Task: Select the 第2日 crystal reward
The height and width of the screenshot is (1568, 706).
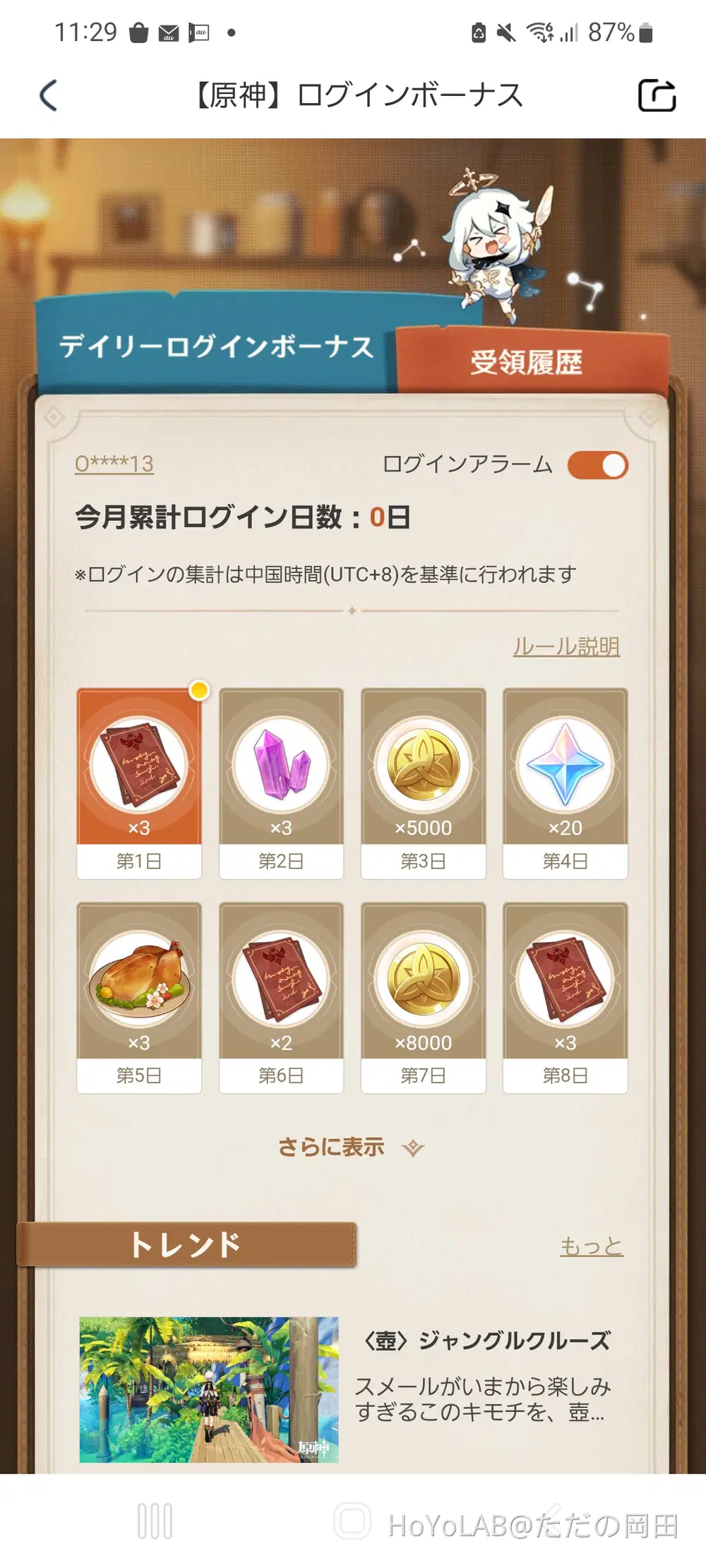Action: tap(281, 783)
